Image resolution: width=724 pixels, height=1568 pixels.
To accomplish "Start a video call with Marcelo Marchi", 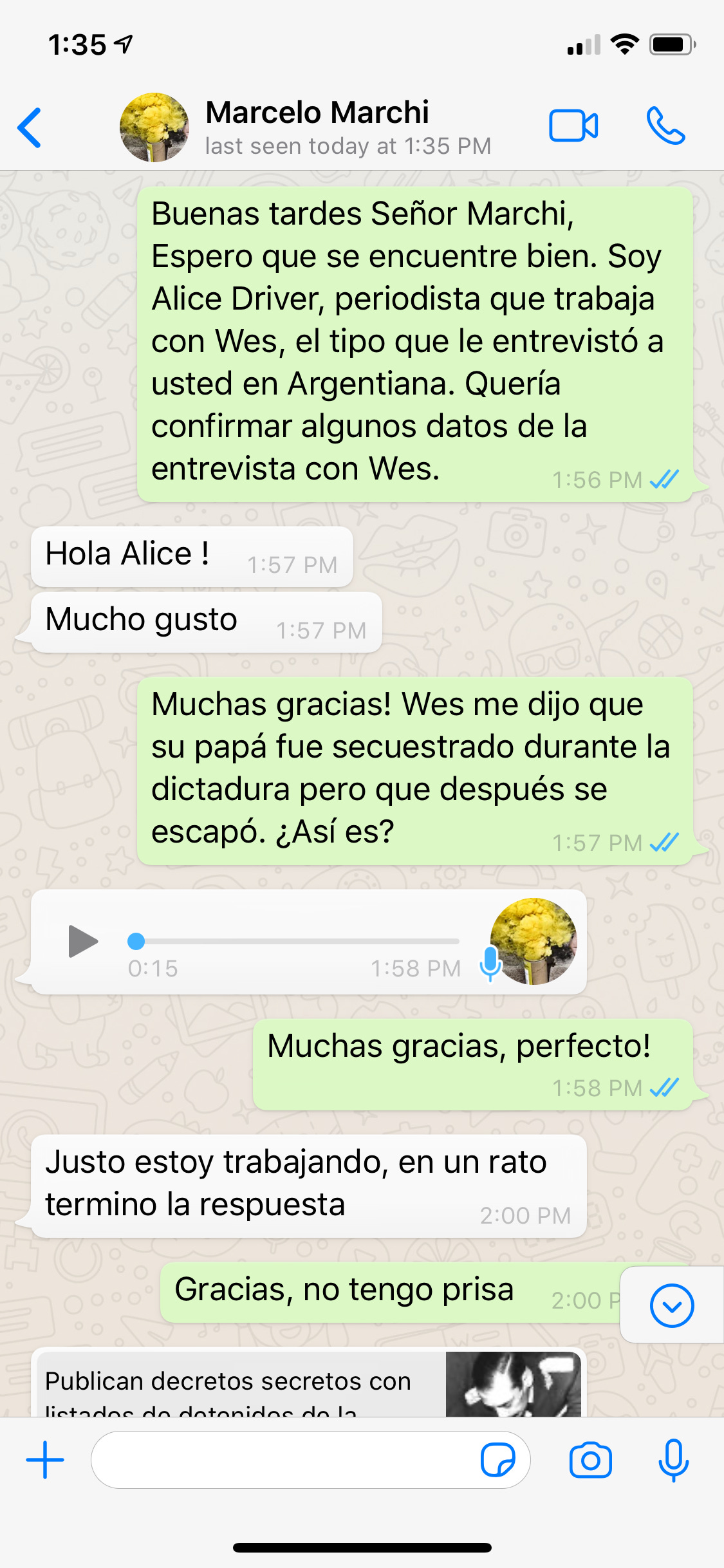I will [573, 126].
